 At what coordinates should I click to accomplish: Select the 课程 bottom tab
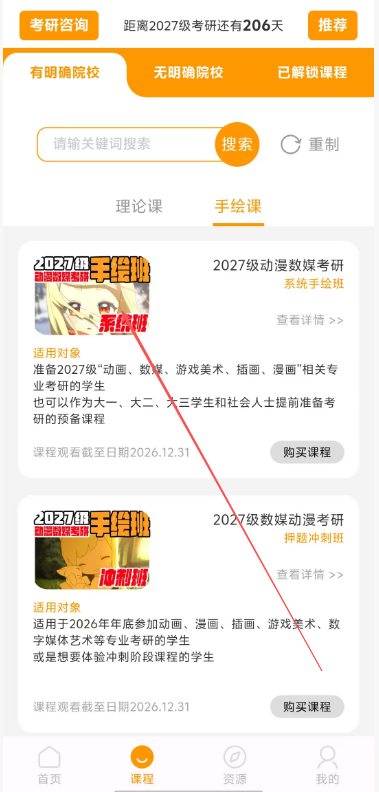tap(142, 765)
